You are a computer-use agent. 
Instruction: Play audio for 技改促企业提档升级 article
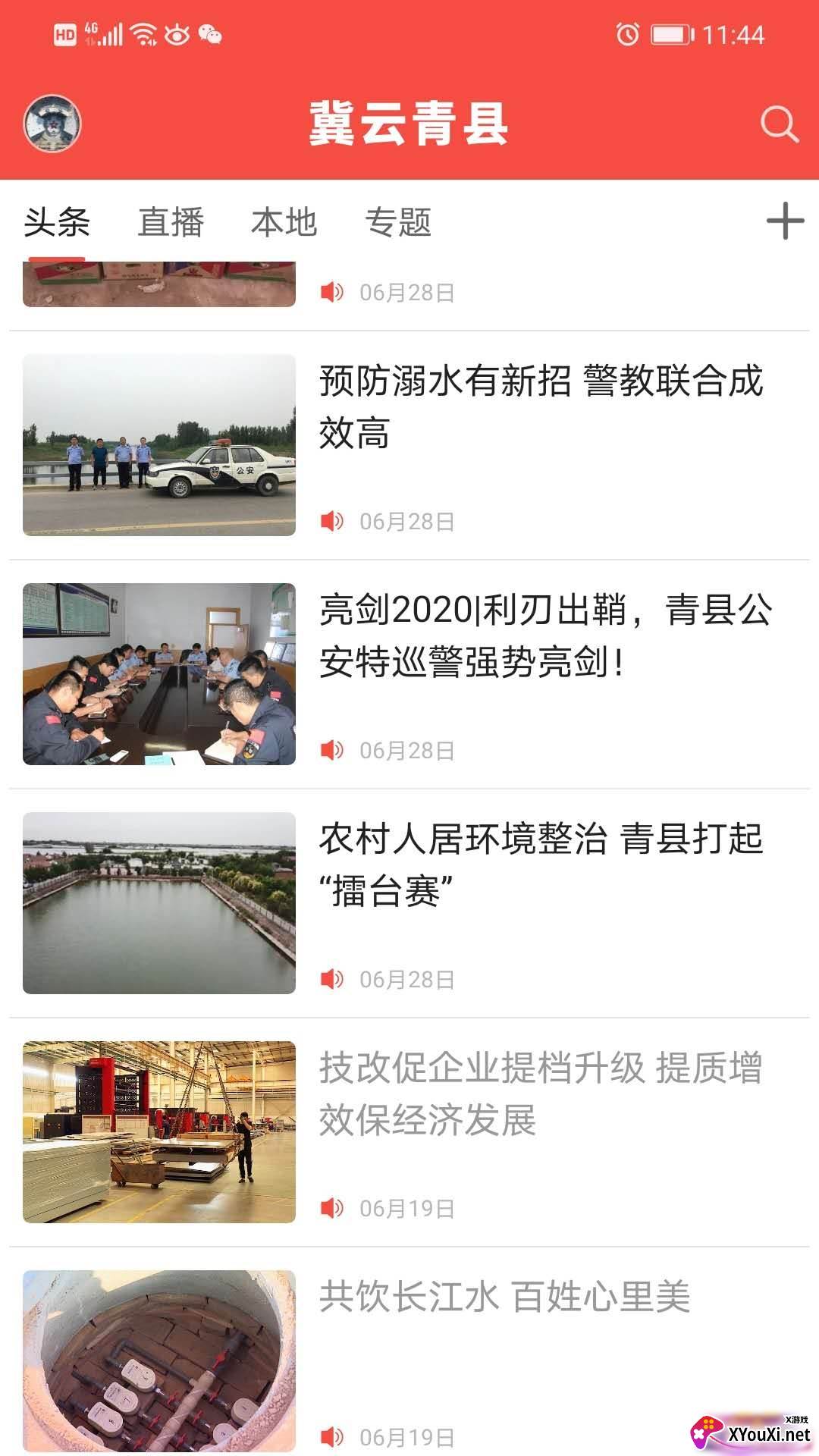pos(331,1208)
